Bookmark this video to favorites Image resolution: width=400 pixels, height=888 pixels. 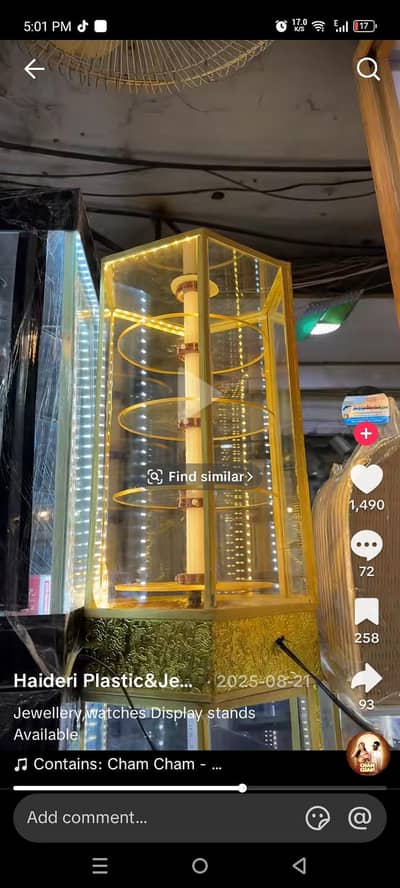[367, 612]
